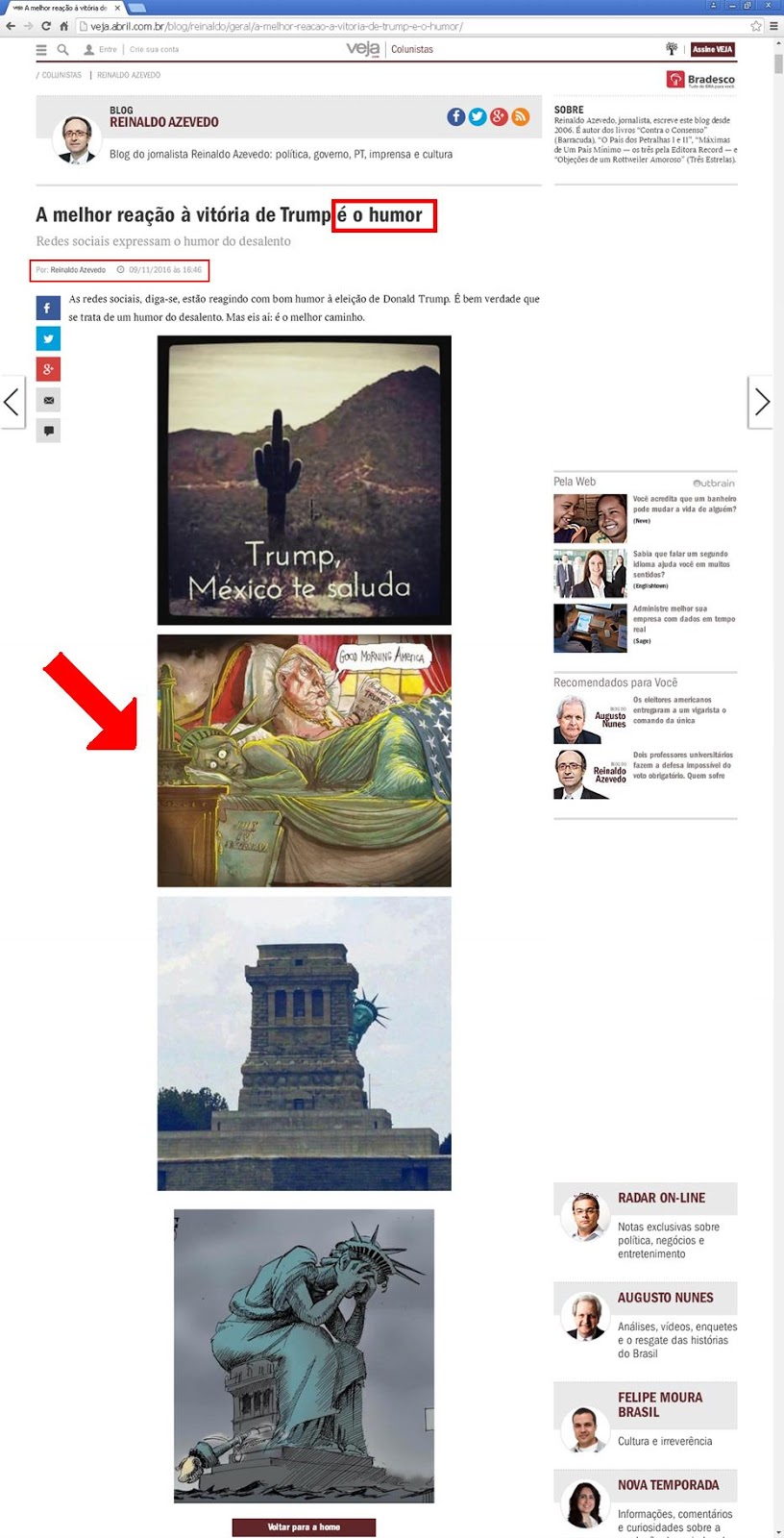
Task: Tap Voltar para a home button
Action: tap(304, 1526)
